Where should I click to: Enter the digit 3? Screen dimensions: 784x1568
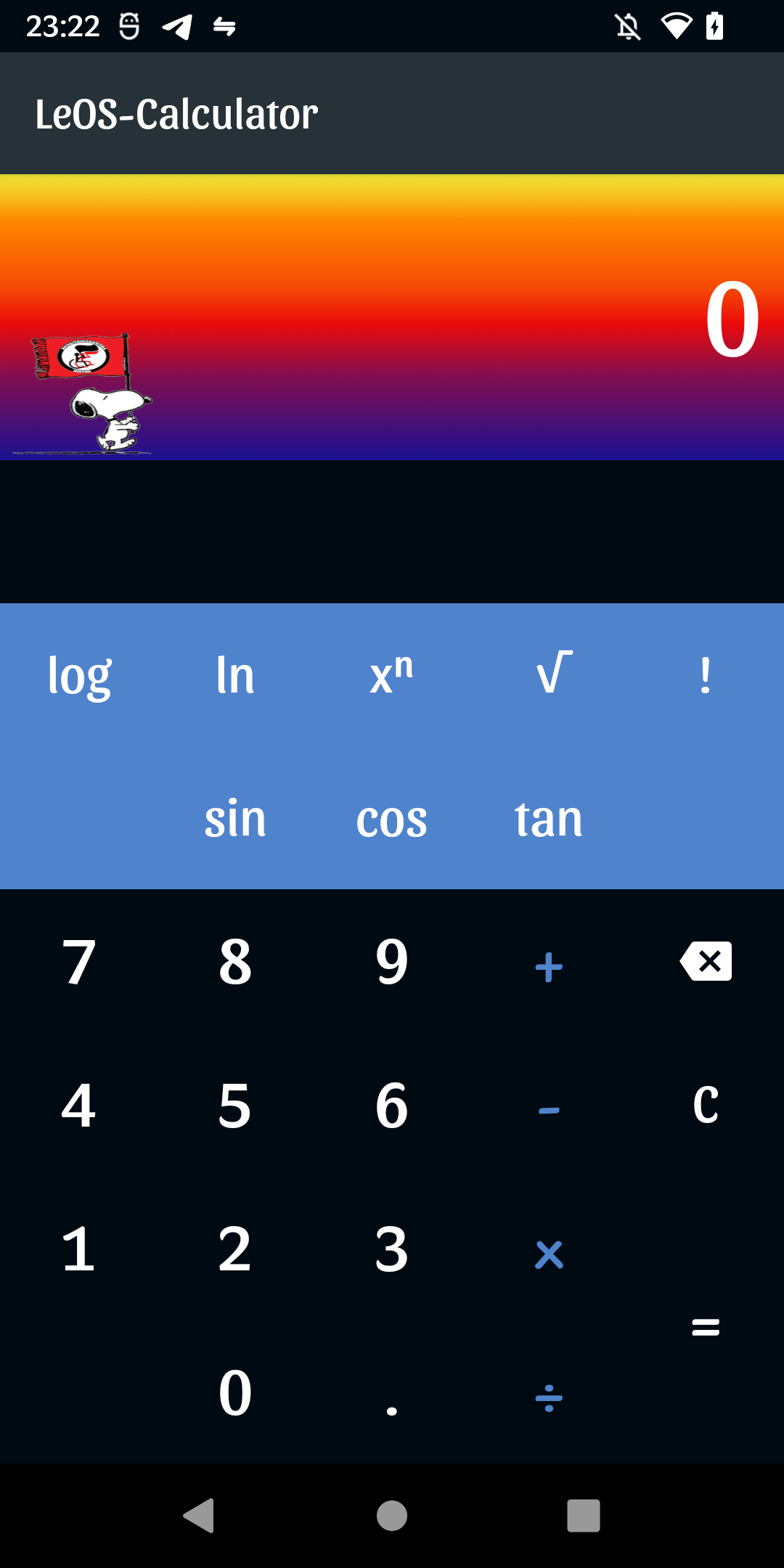[392, 1249]
